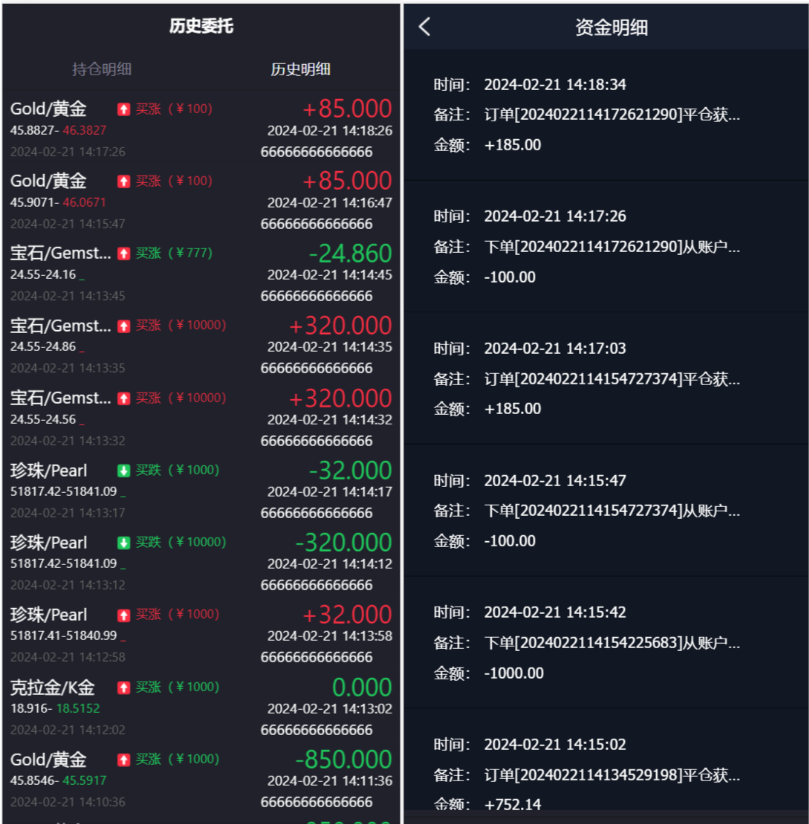The image size is (809, 824).
Task: Open the Gold/黄金 order closed at 14:16:47
Action: (x=200, y=201)
